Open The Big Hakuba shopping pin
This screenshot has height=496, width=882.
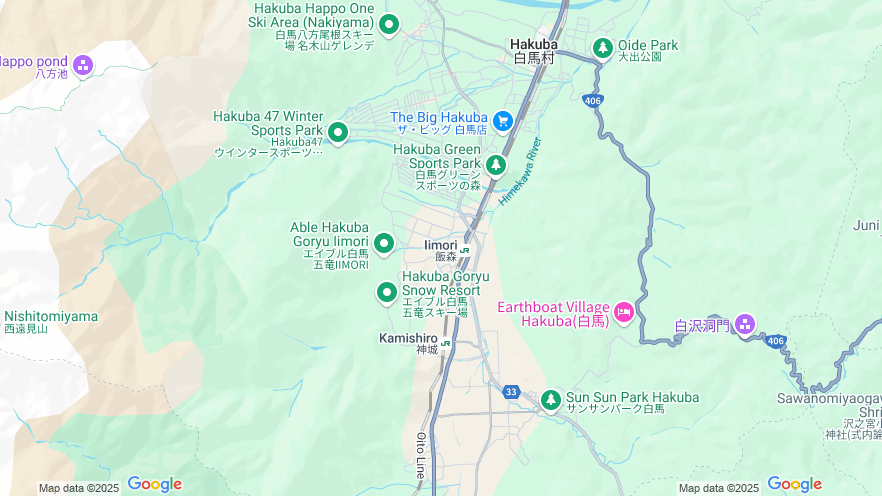502,121
